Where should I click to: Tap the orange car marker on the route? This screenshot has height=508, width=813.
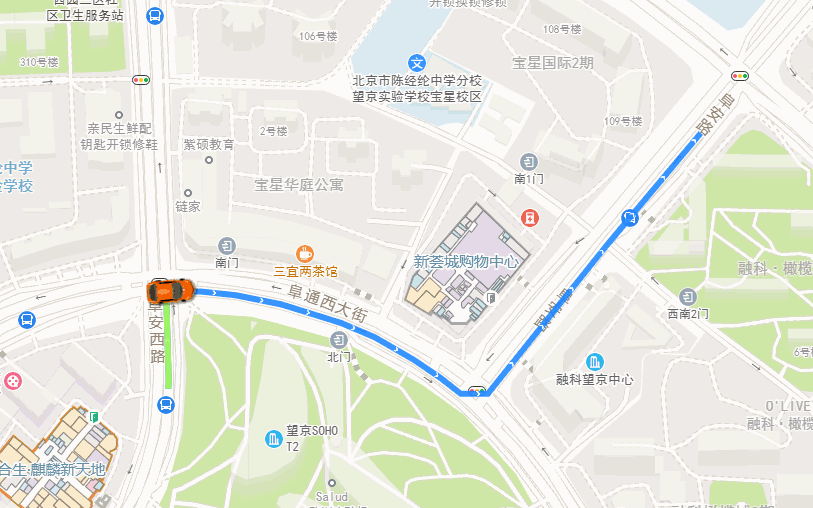(x=169, y=290)
